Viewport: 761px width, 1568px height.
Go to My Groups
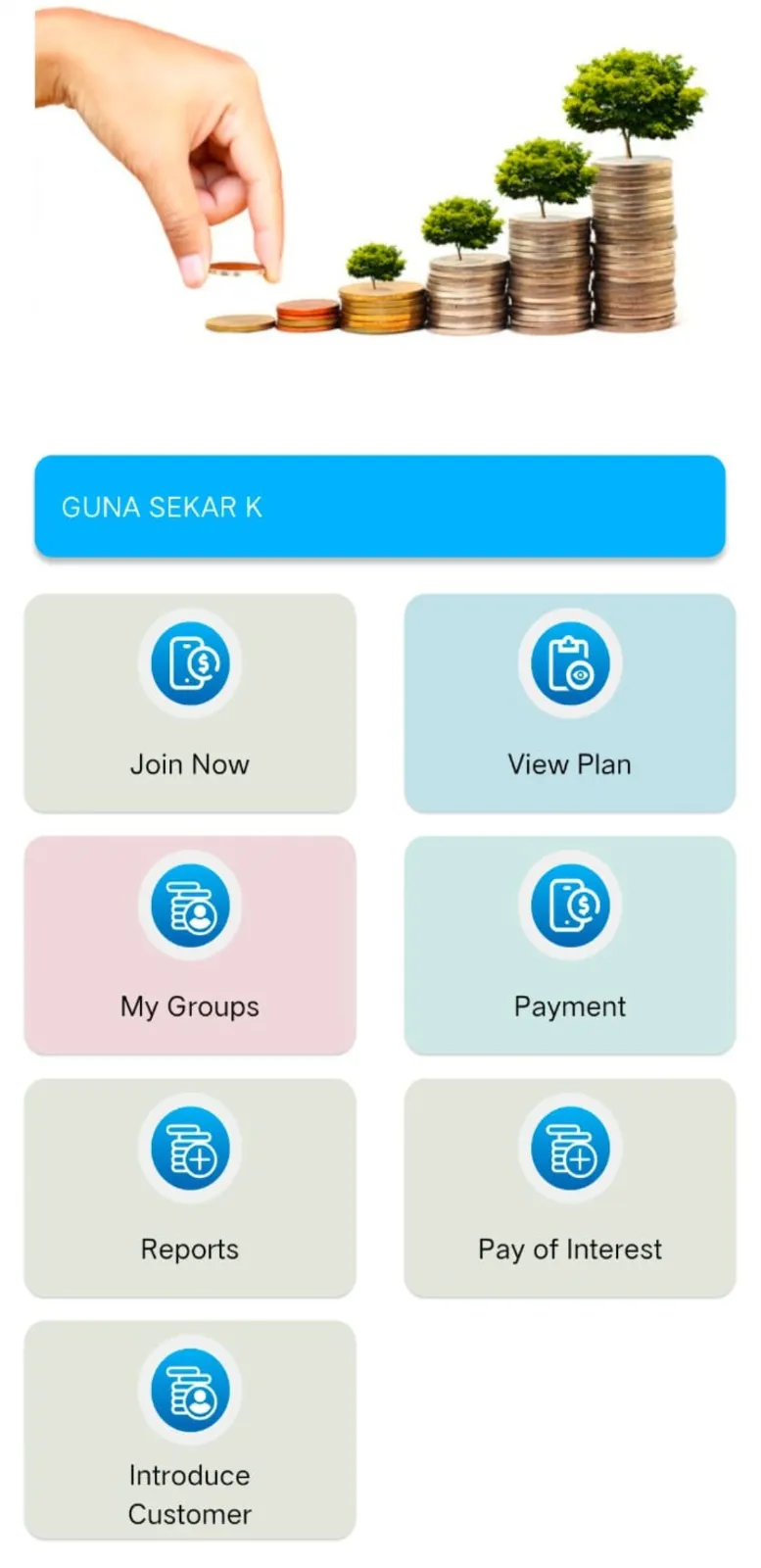[190, 946]
